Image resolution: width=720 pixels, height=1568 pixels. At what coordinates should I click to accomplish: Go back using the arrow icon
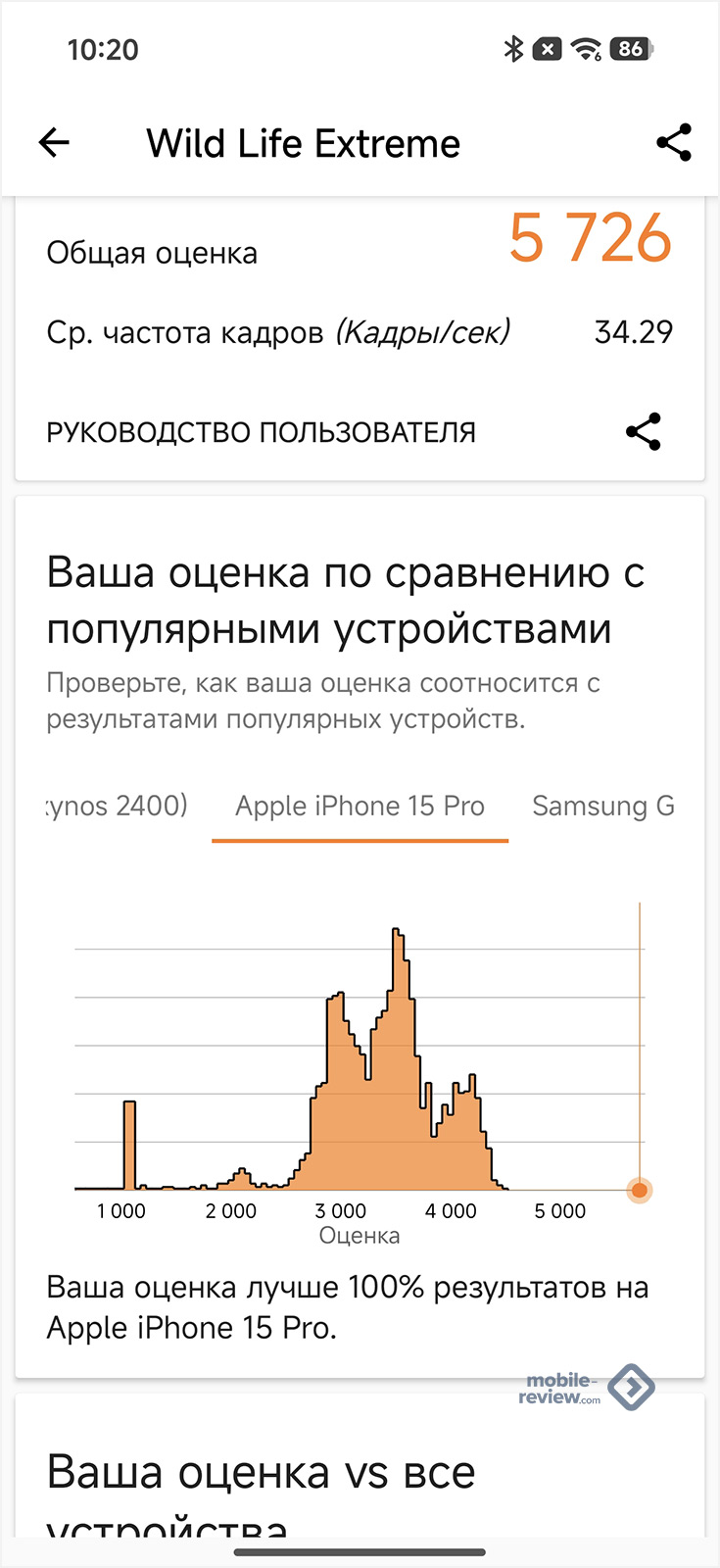click(54, 143)
